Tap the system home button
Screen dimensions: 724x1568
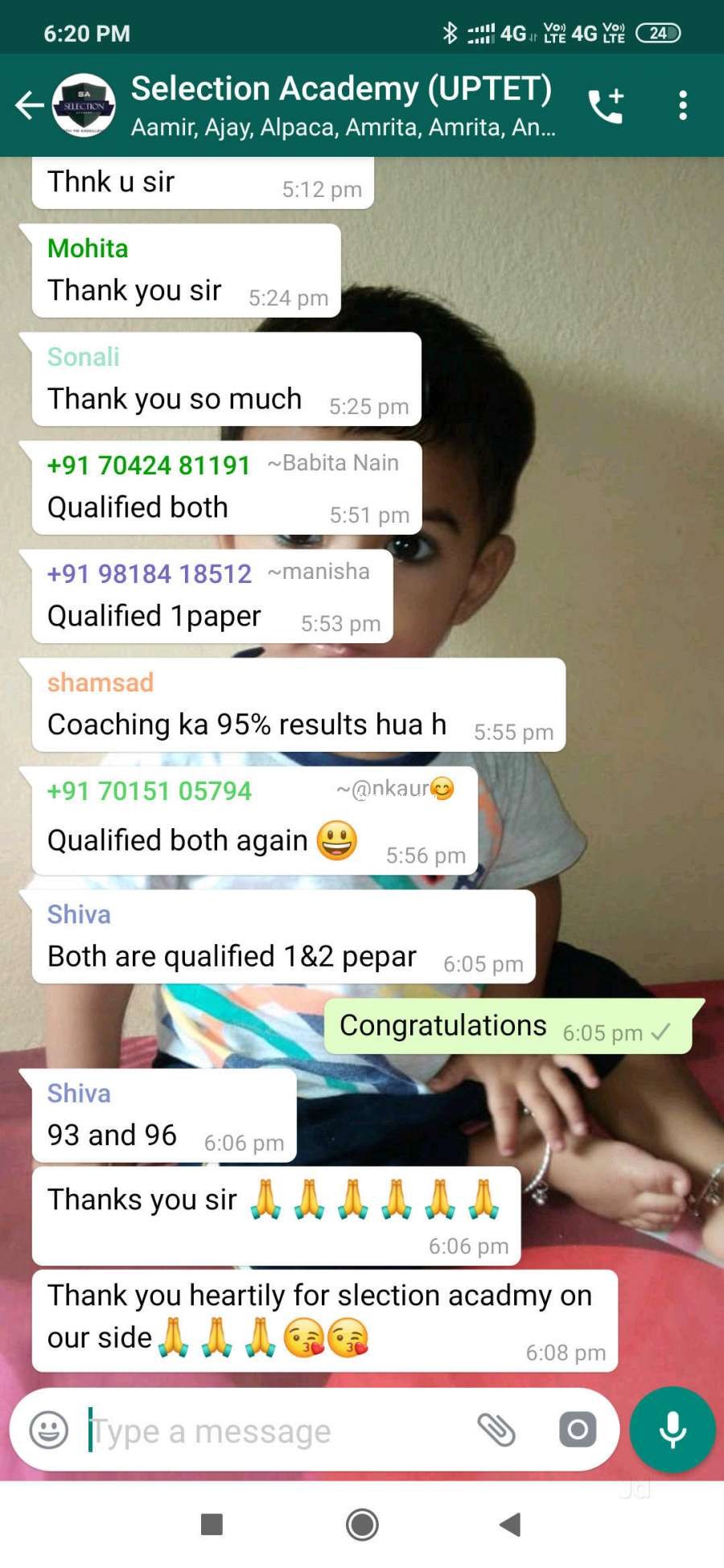362,1524
